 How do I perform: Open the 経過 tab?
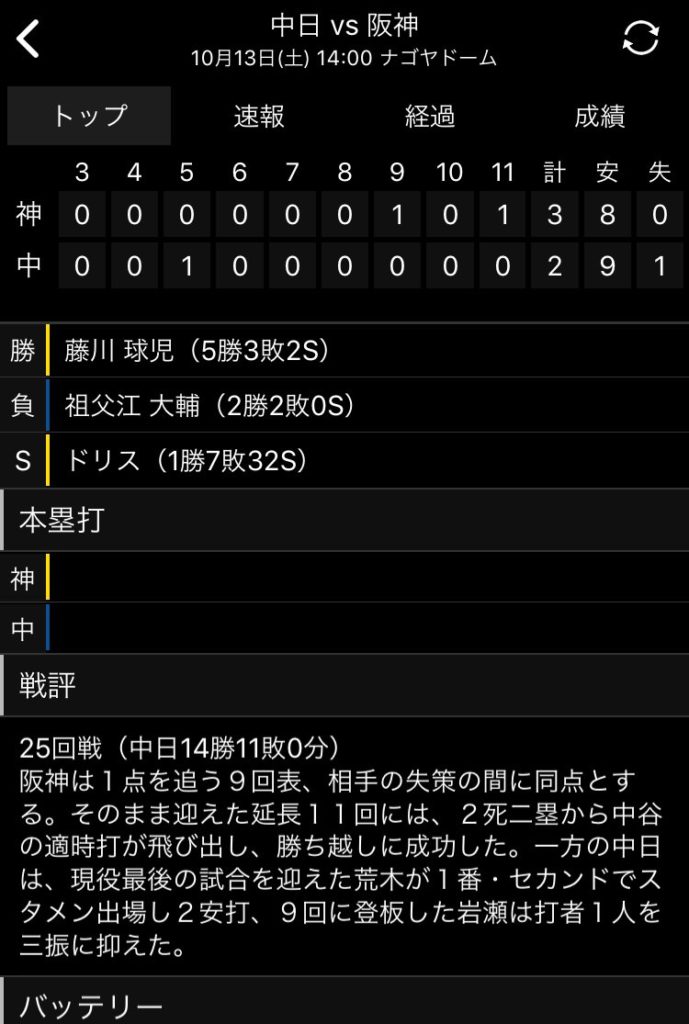pyautogui.click(x=430, y=116)
